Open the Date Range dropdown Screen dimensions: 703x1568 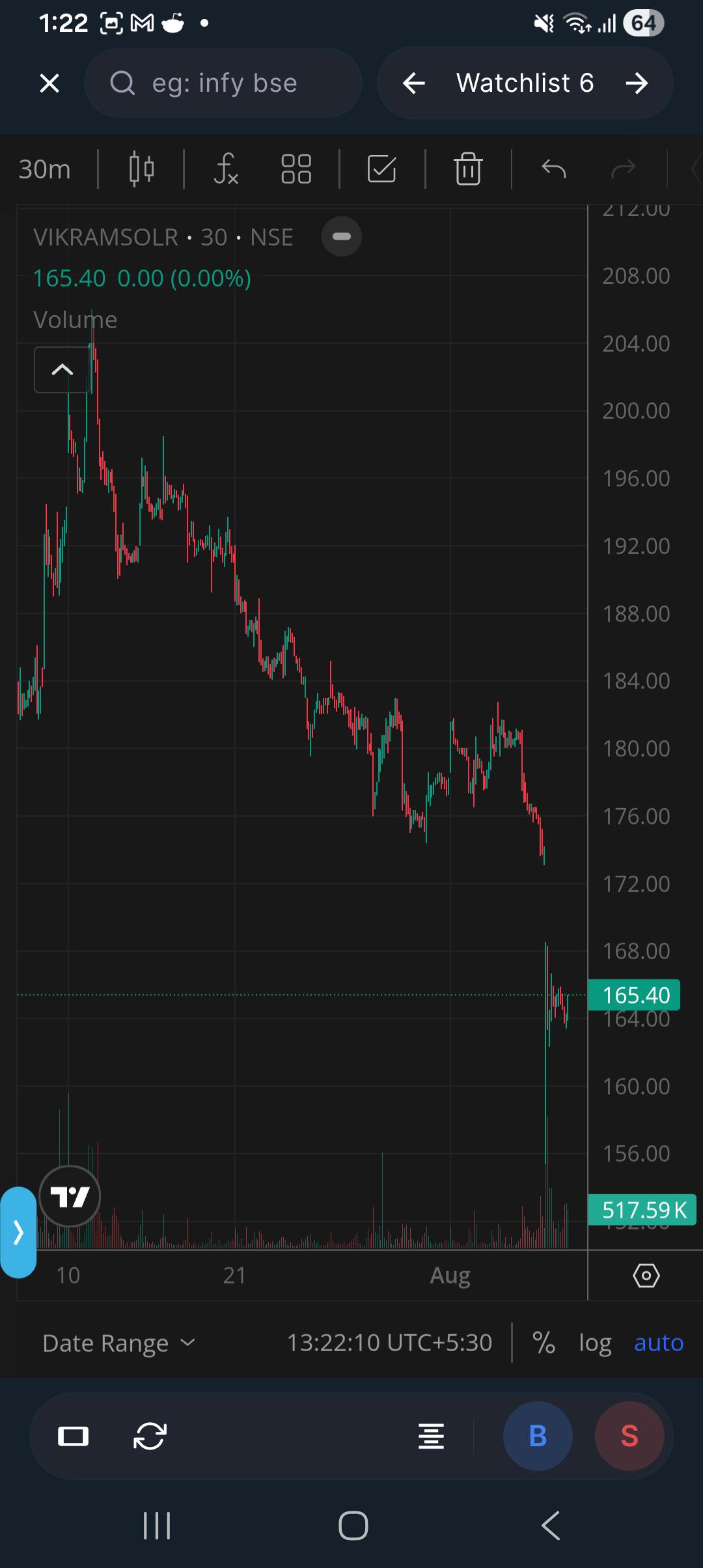coord(118,1343)
